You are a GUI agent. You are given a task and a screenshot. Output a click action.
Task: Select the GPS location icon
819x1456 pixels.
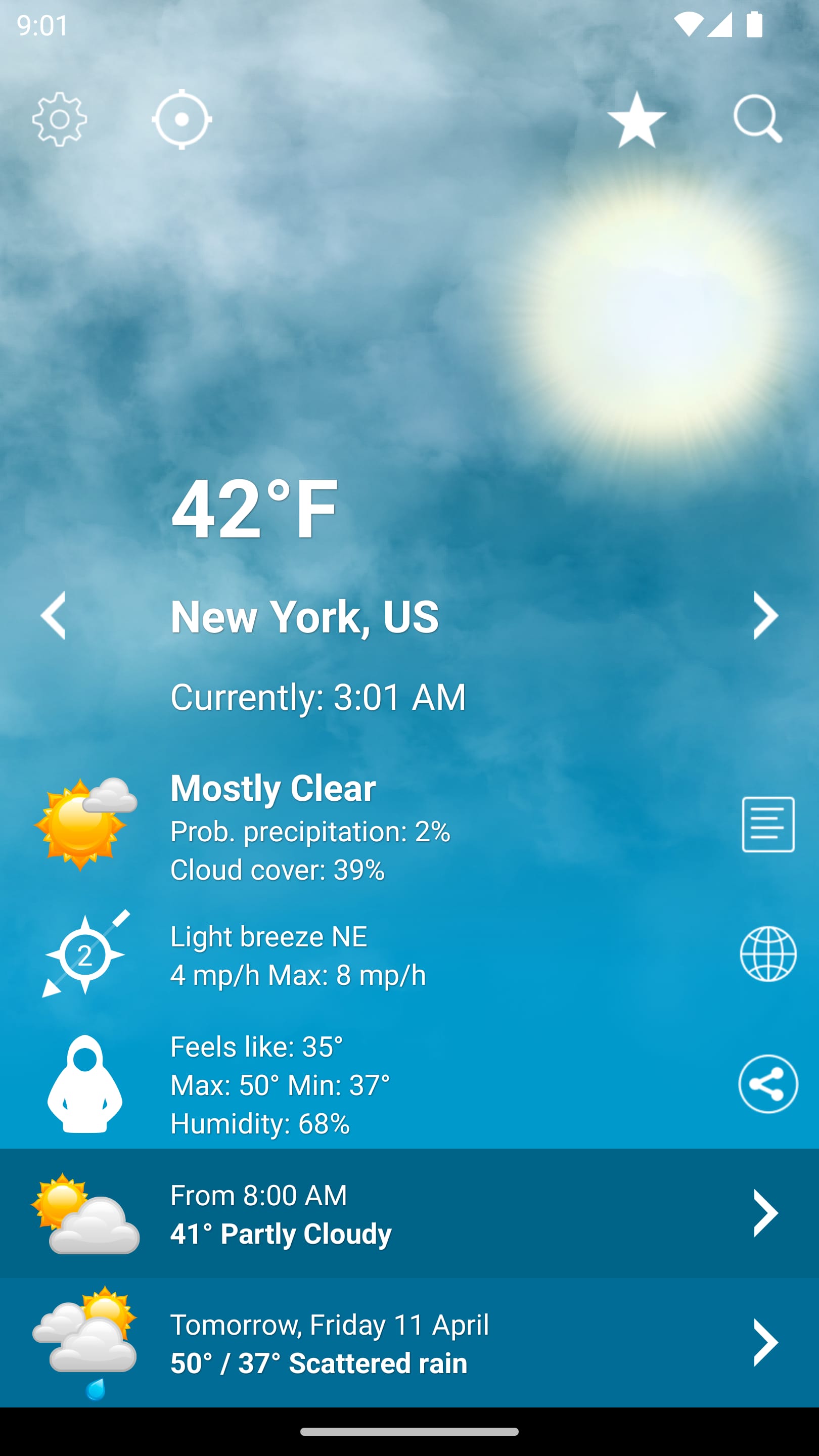click(182, 119)
